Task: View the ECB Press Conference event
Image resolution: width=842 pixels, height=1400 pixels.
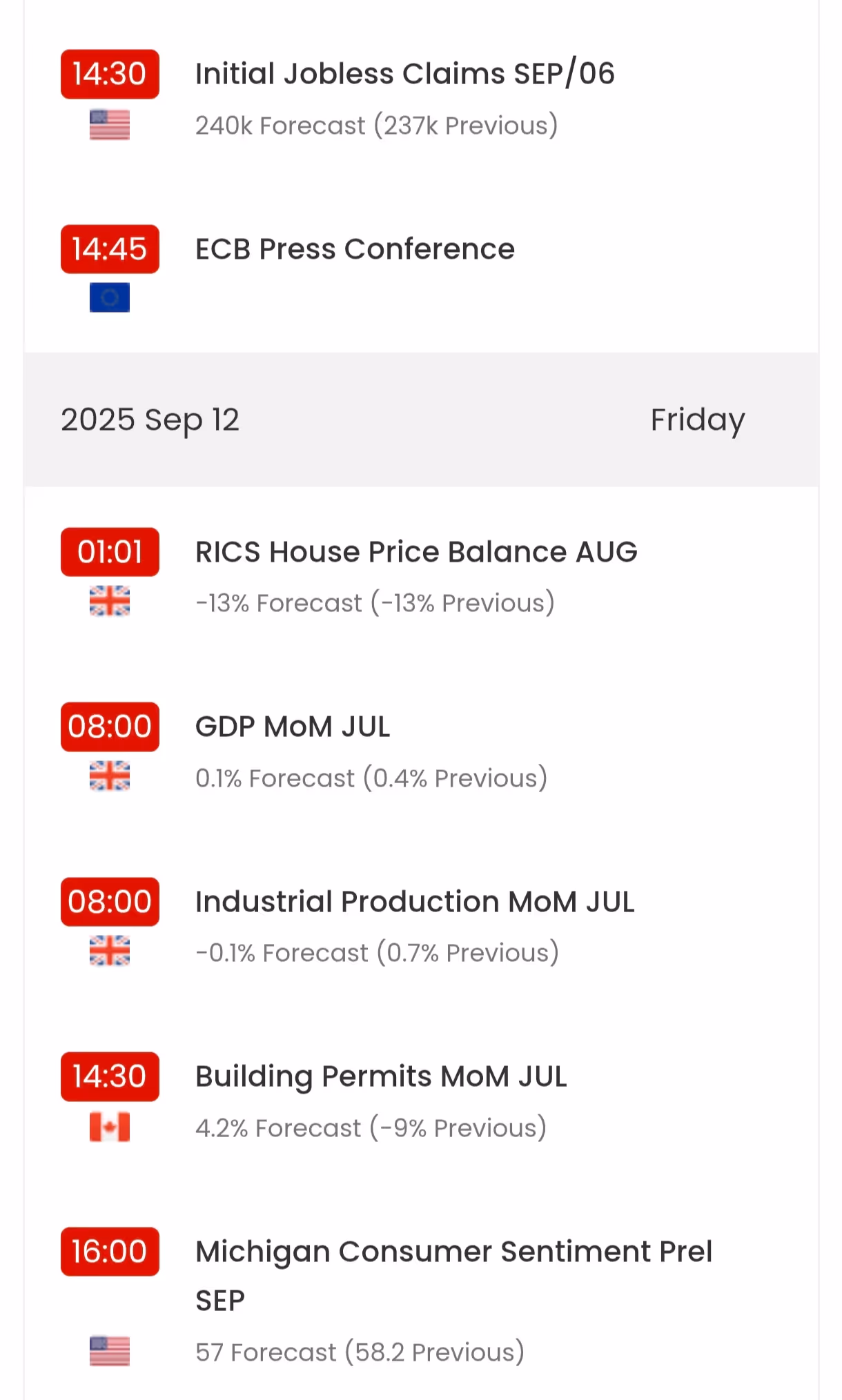Action: 355,249
